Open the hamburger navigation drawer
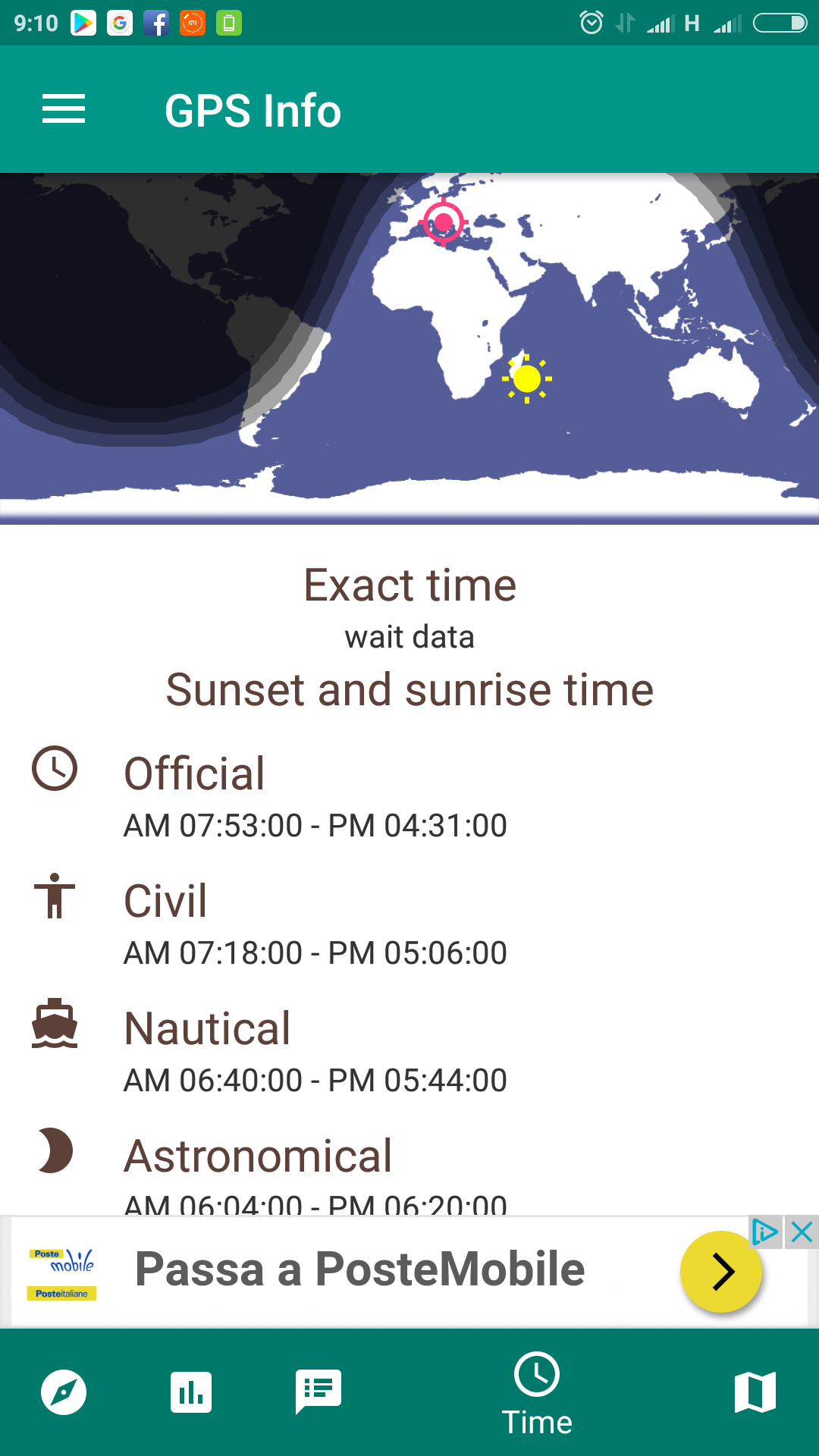Image resolution: width=819 pixels, height=1456 pixels. (64, 109)
